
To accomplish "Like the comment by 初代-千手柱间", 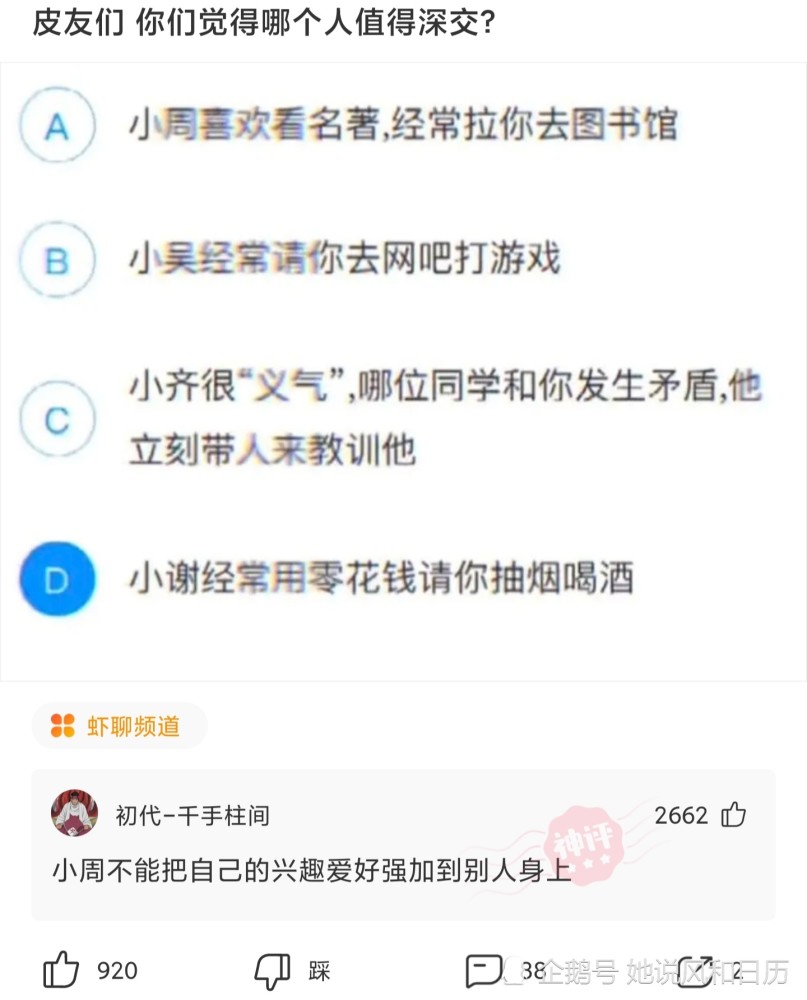I will (733, 815).
